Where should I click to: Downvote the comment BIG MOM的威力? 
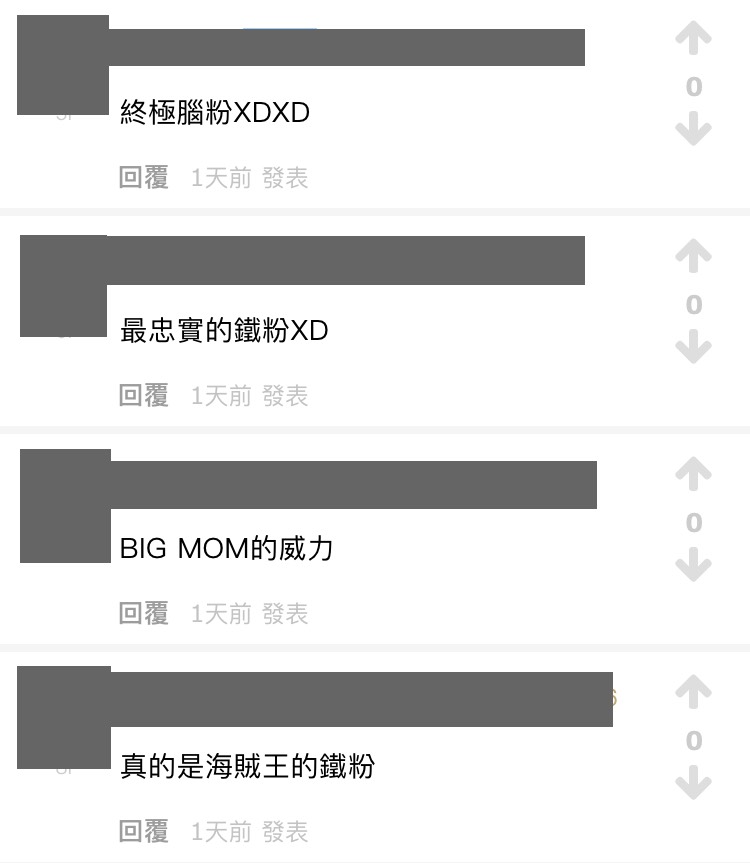pyautogui.click(x=693, y=566)
